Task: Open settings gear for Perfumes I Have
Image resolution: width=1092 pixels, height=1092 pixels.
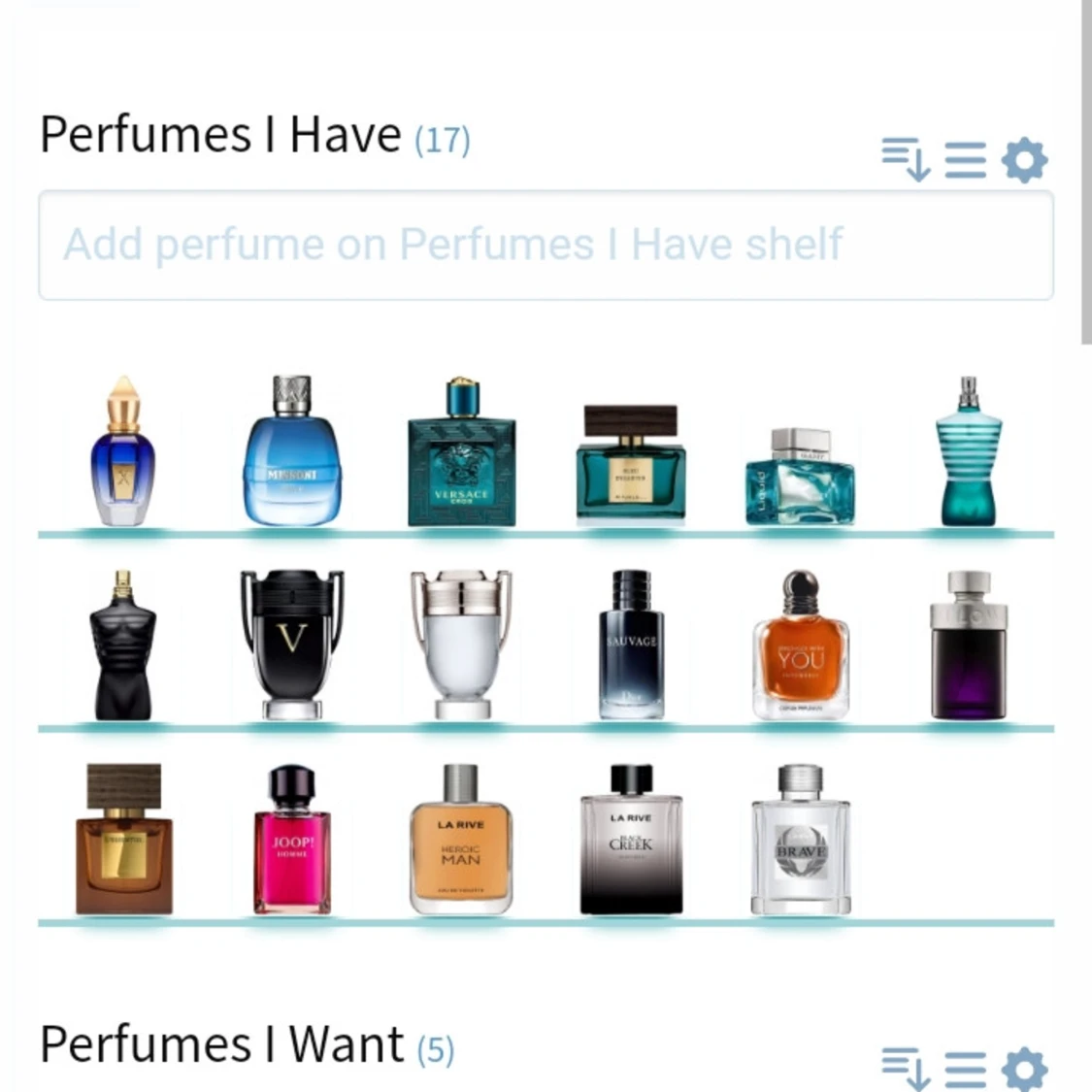Action: point(1024,160)
